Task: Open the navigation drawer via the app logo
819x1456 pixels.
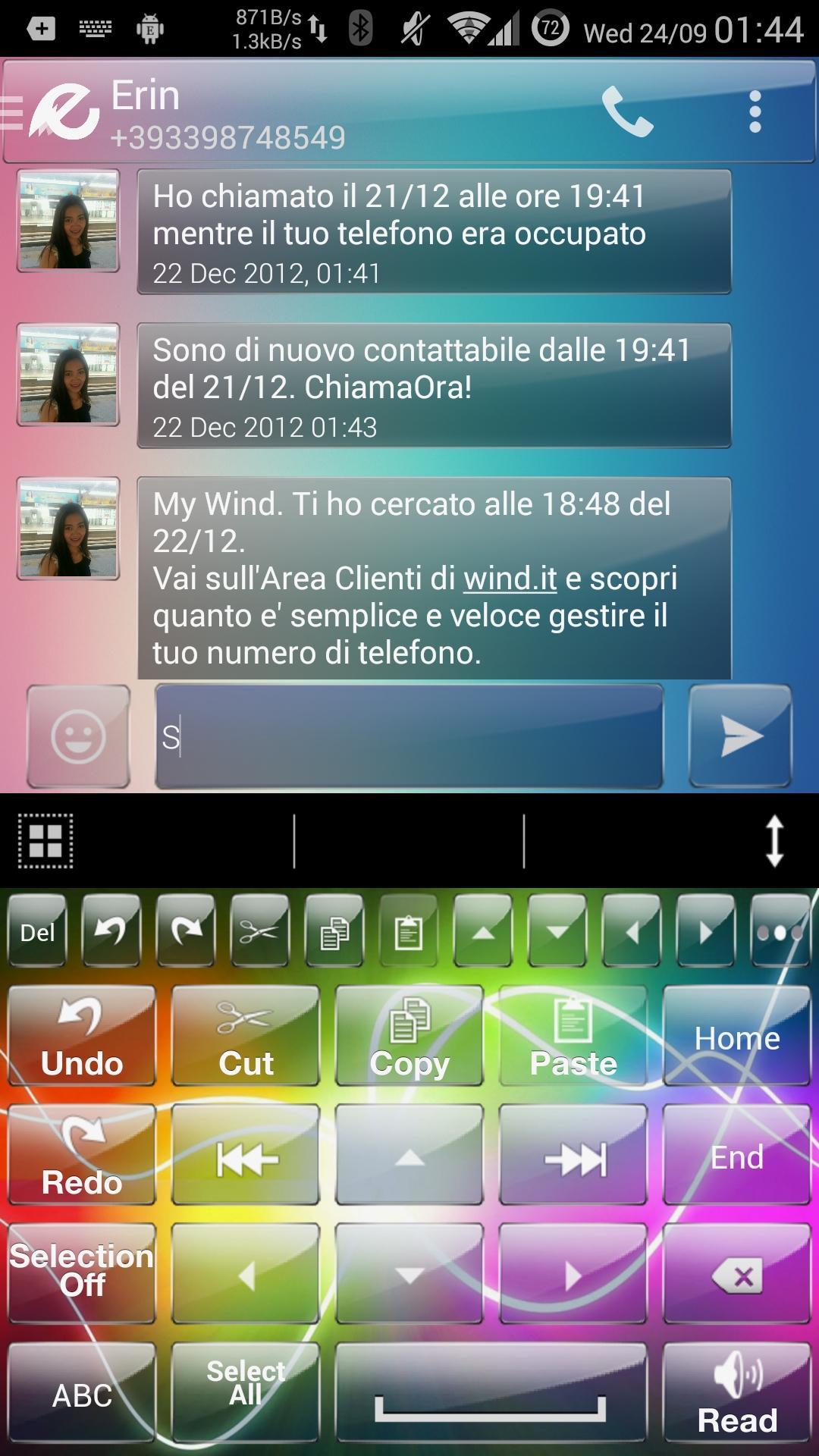Action: [53, 112]
